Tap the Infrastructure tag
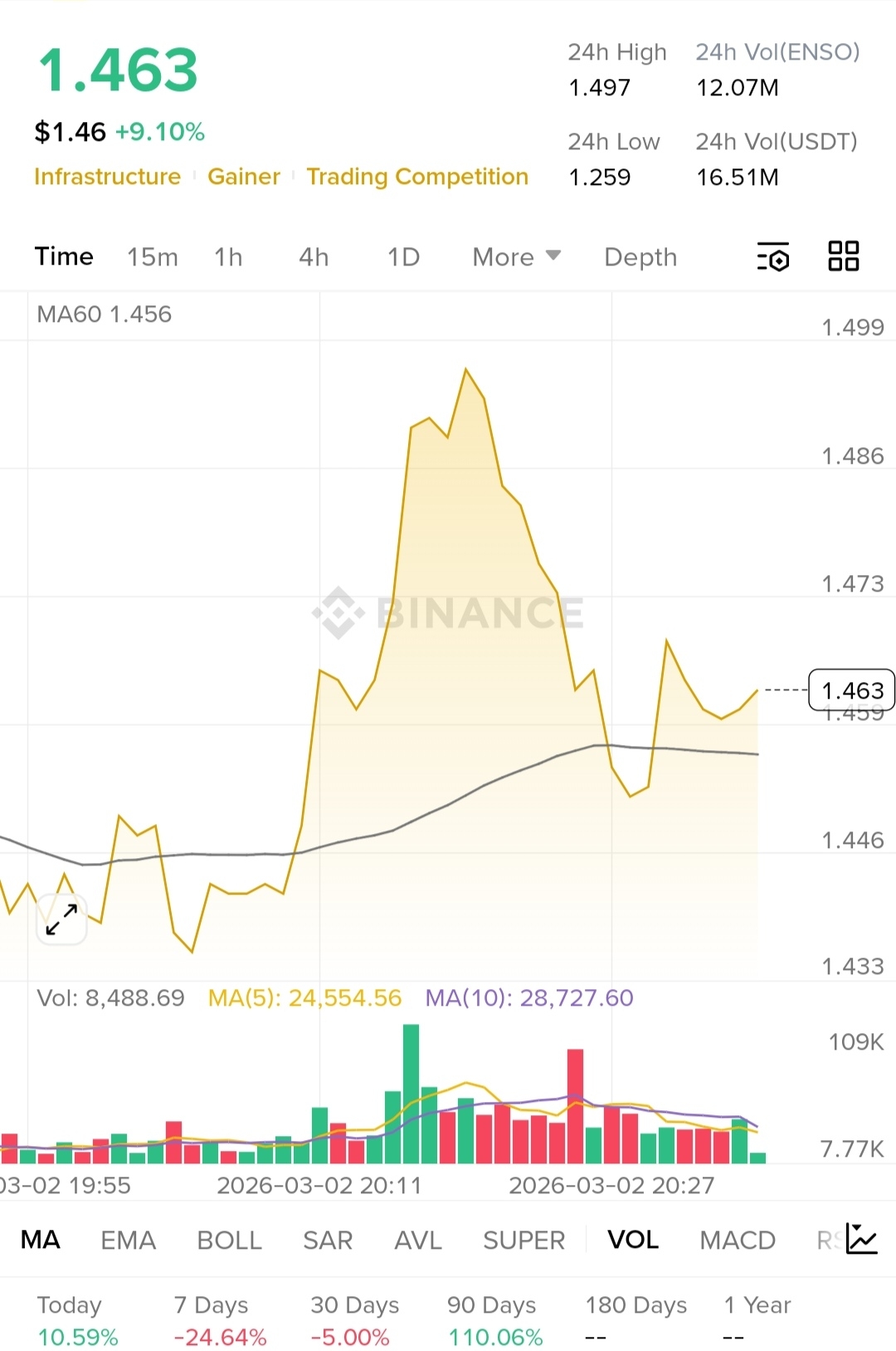The width and height of the screenshot is (896, 1351). point(107,177)
